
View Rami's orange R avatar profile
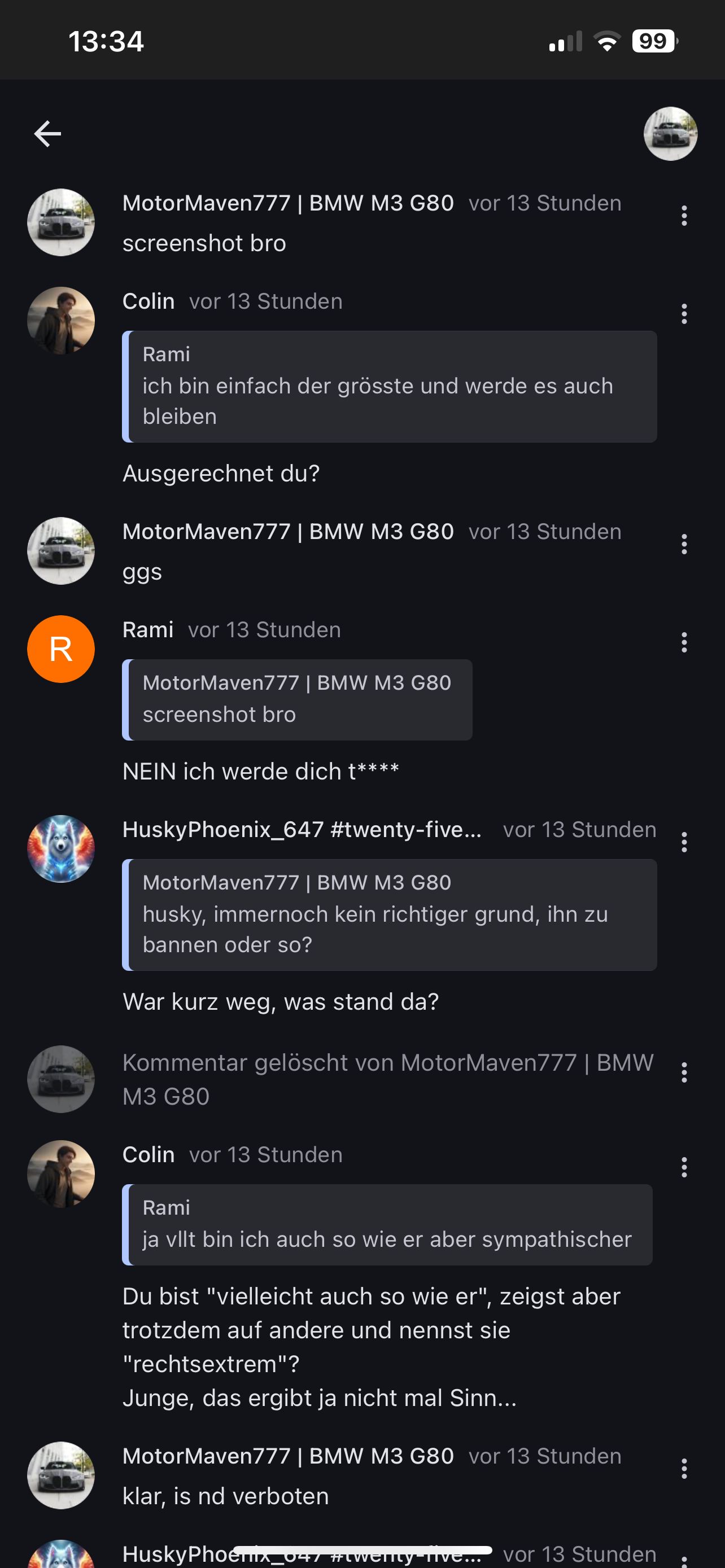(x=61, y=649)
